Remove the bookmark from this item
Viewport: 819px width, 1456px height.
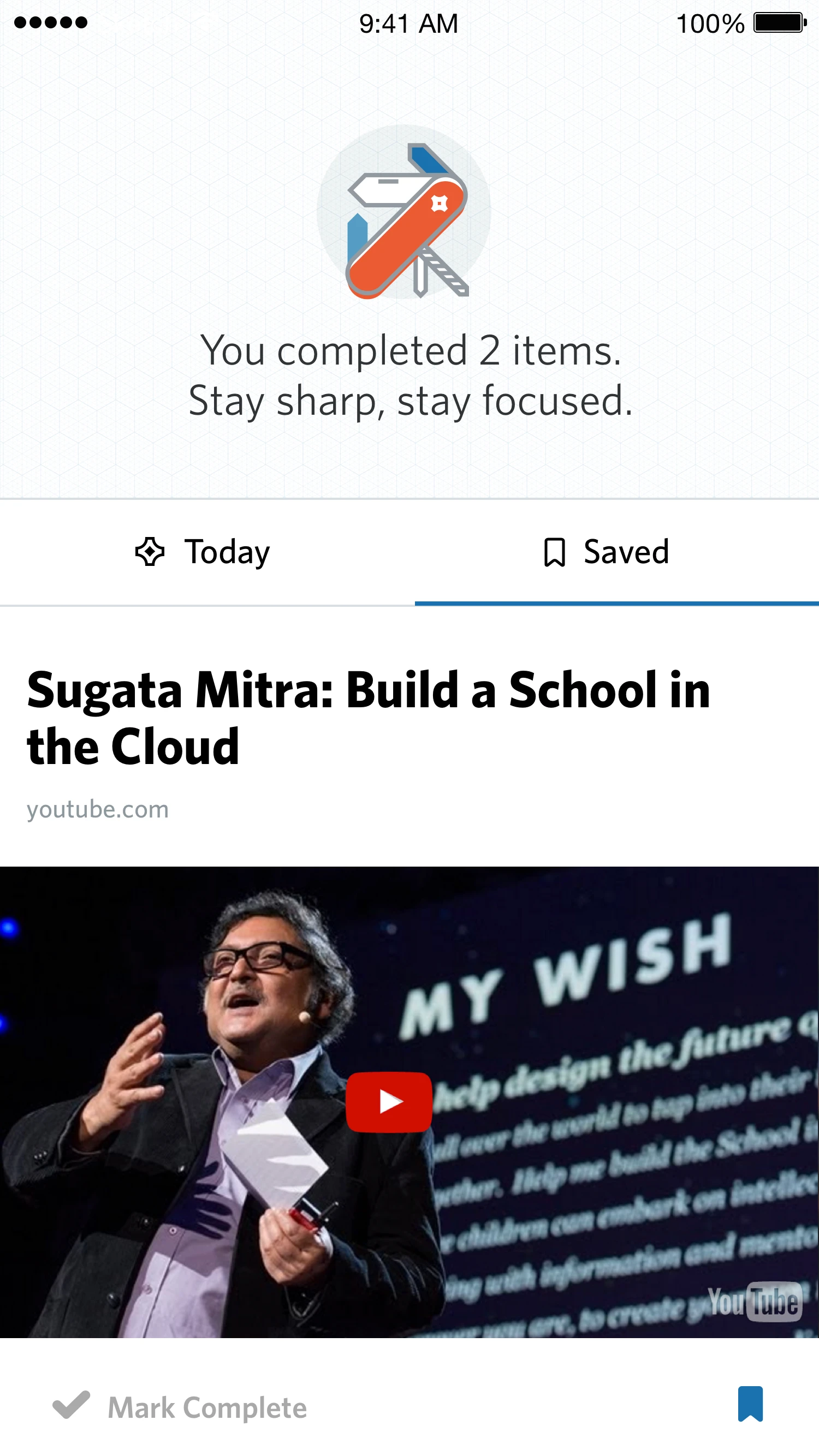[750, 1404]
